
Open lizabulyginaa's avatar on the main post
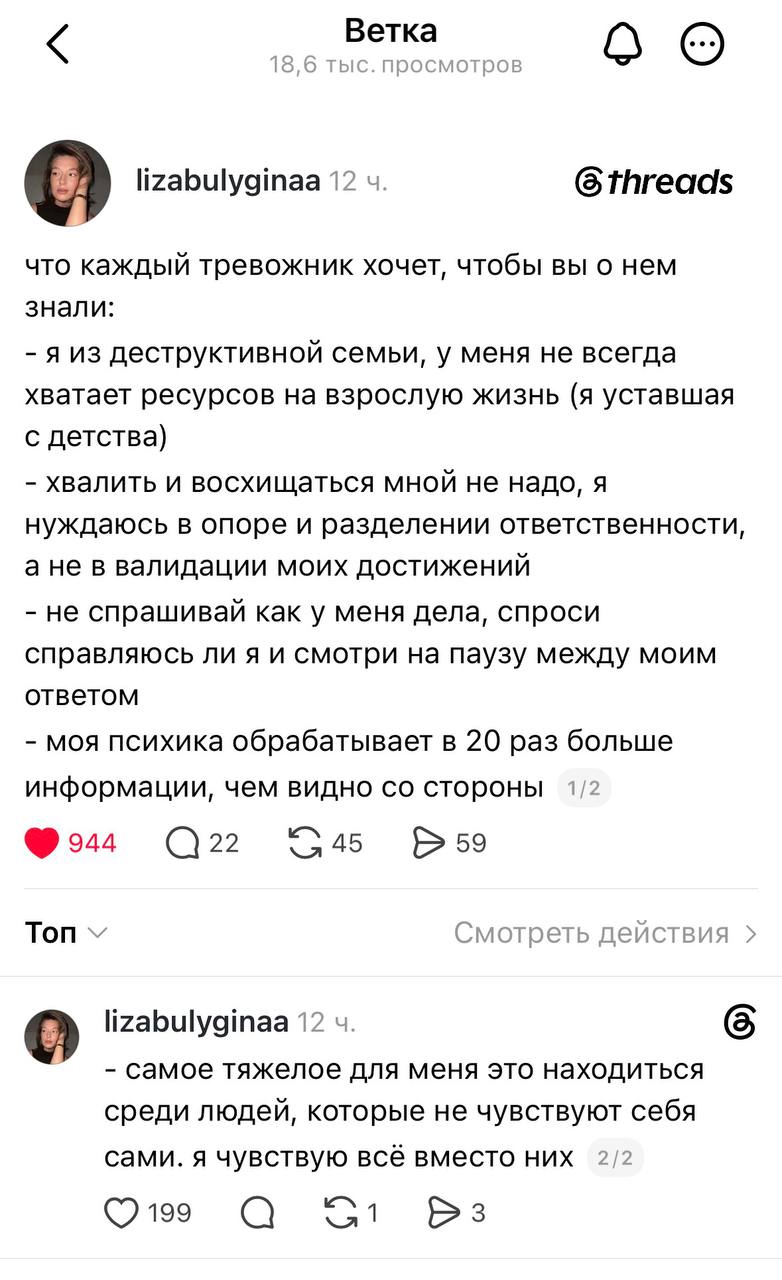pos(67,183)
